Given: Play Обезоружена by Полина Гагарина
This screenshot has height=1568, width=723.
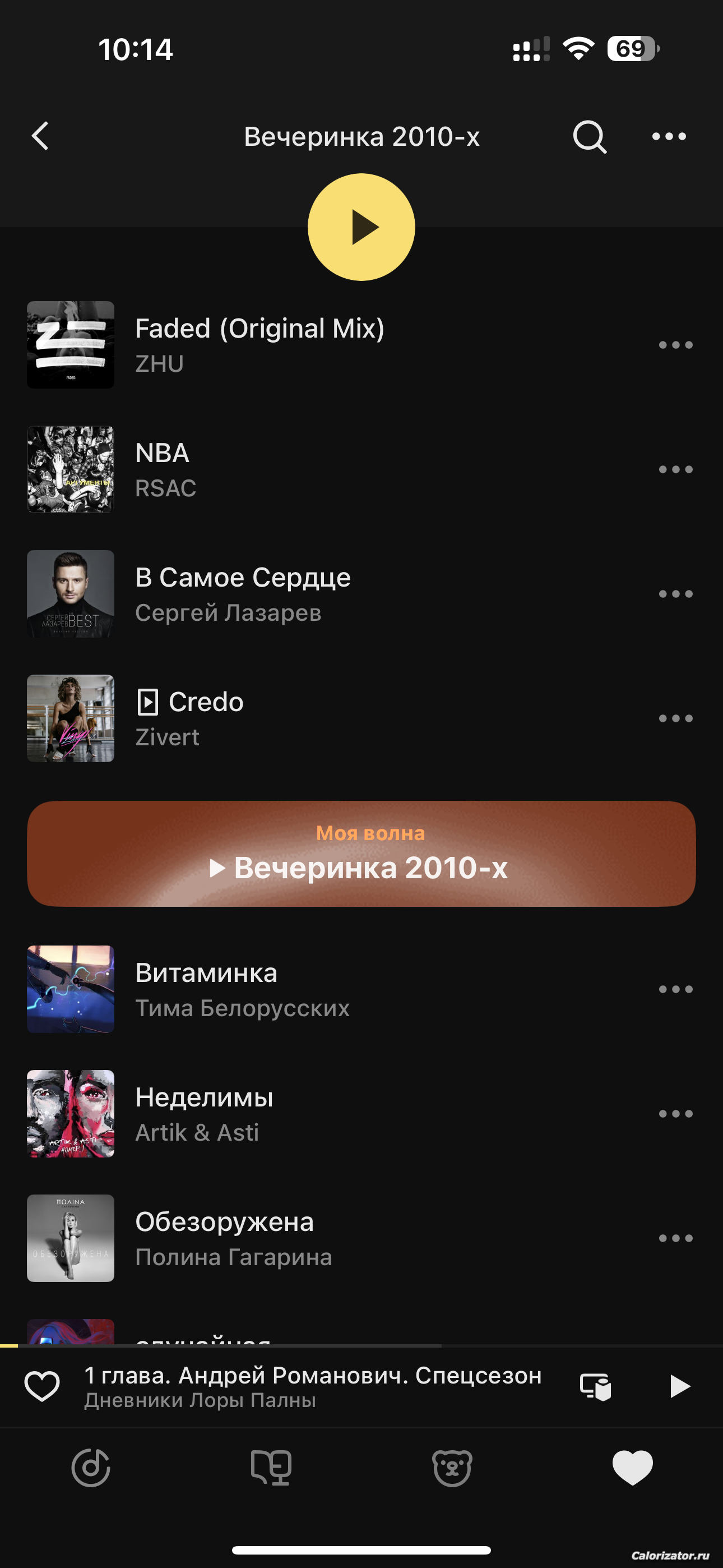Looking at the screenshot, I should pyautogui.click(x=234, y=1238).
